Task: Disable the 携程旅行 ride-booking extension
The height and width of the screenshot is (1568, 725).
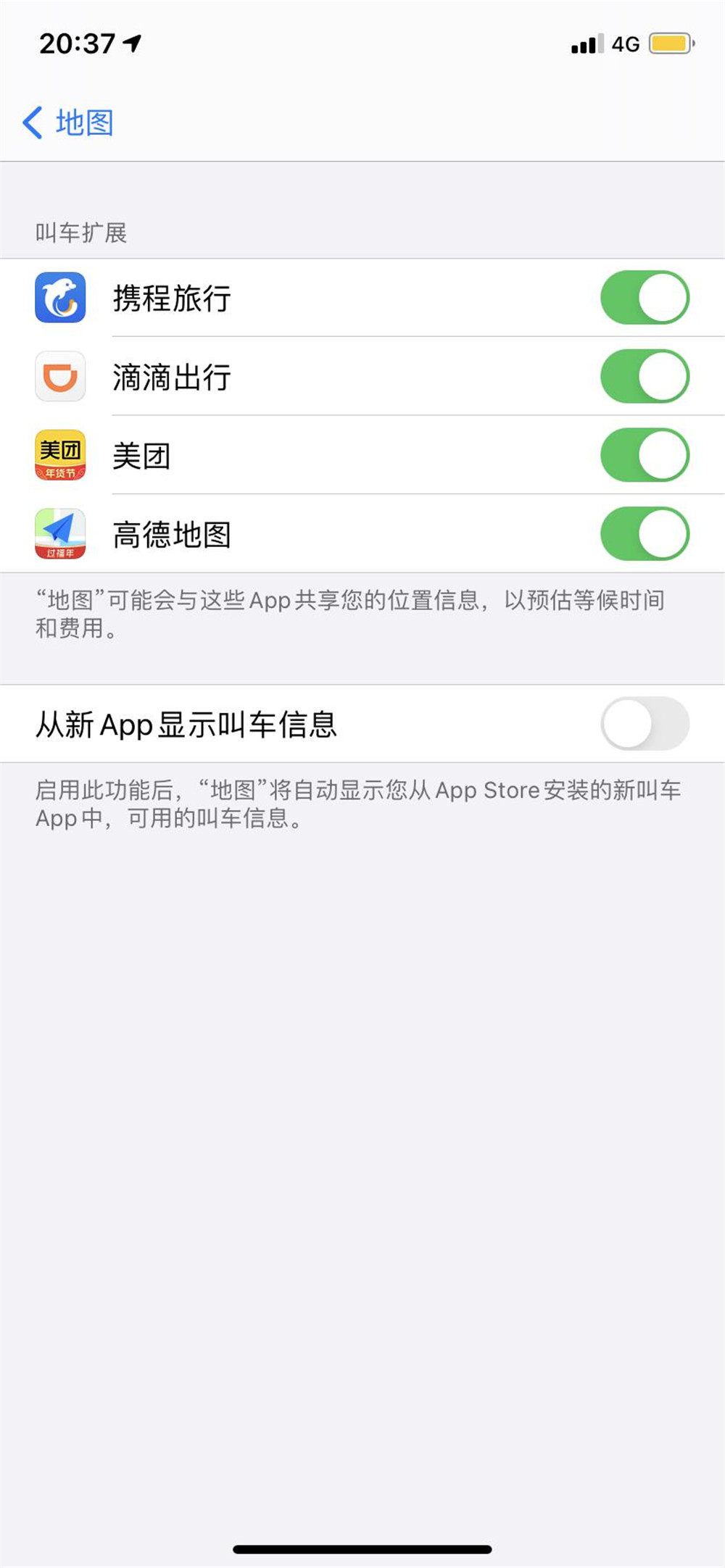Action: [x=644, y=298]
